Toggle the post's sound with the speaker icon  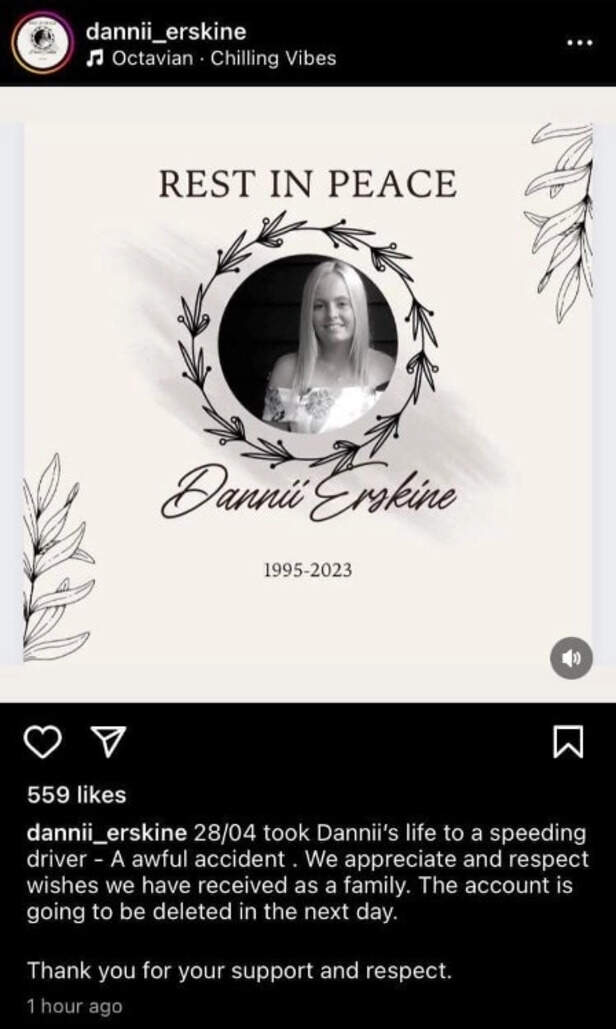tap(571, 659)
